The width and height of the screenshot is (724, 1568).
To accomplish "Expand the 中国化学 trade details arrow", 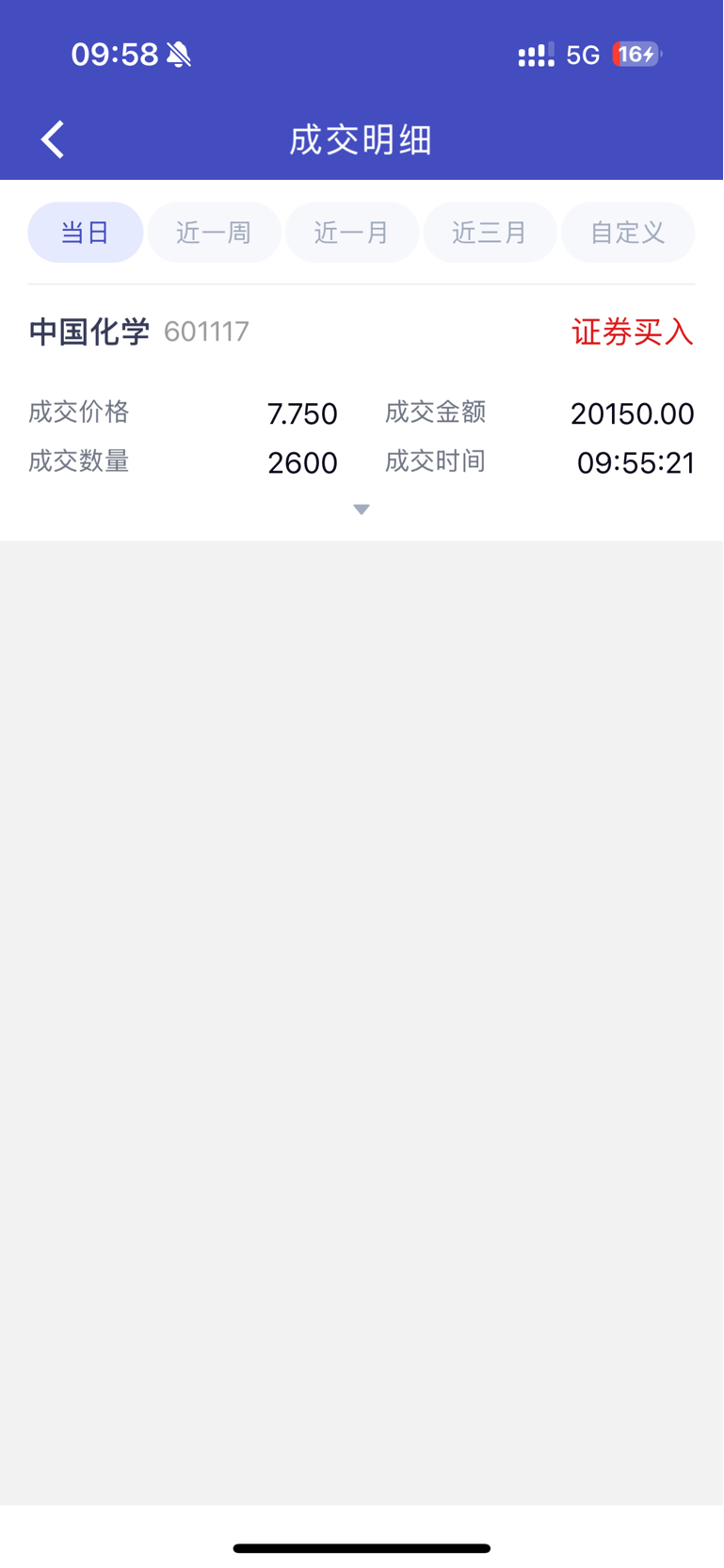I will tap(362, 509).
